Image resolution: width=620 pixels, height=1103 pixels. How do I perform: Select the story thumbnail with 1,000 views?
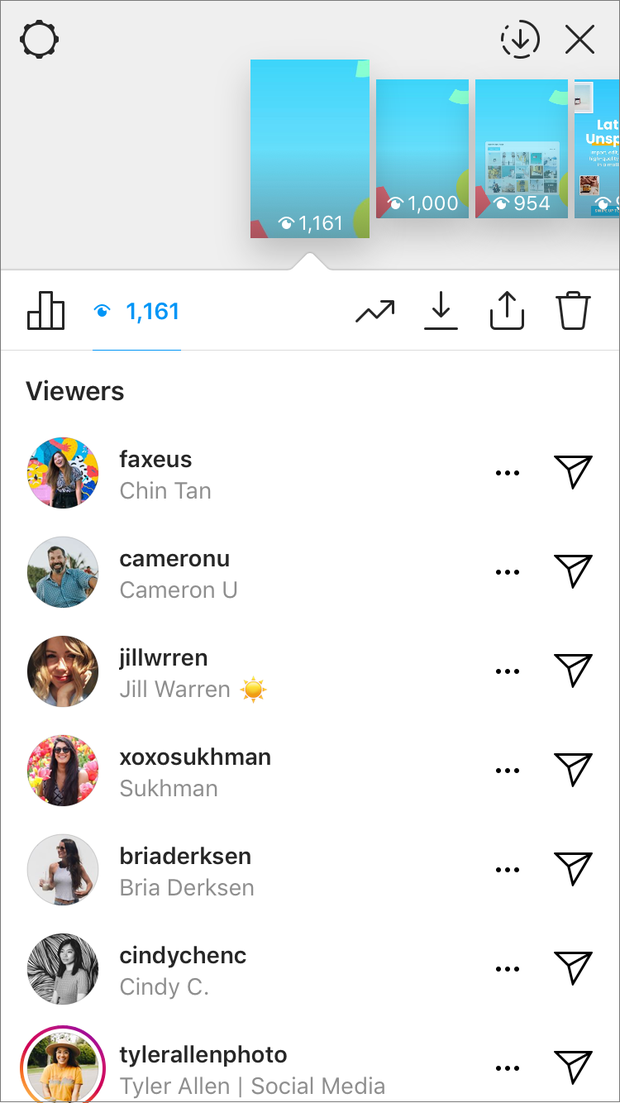tap(422, 149)
